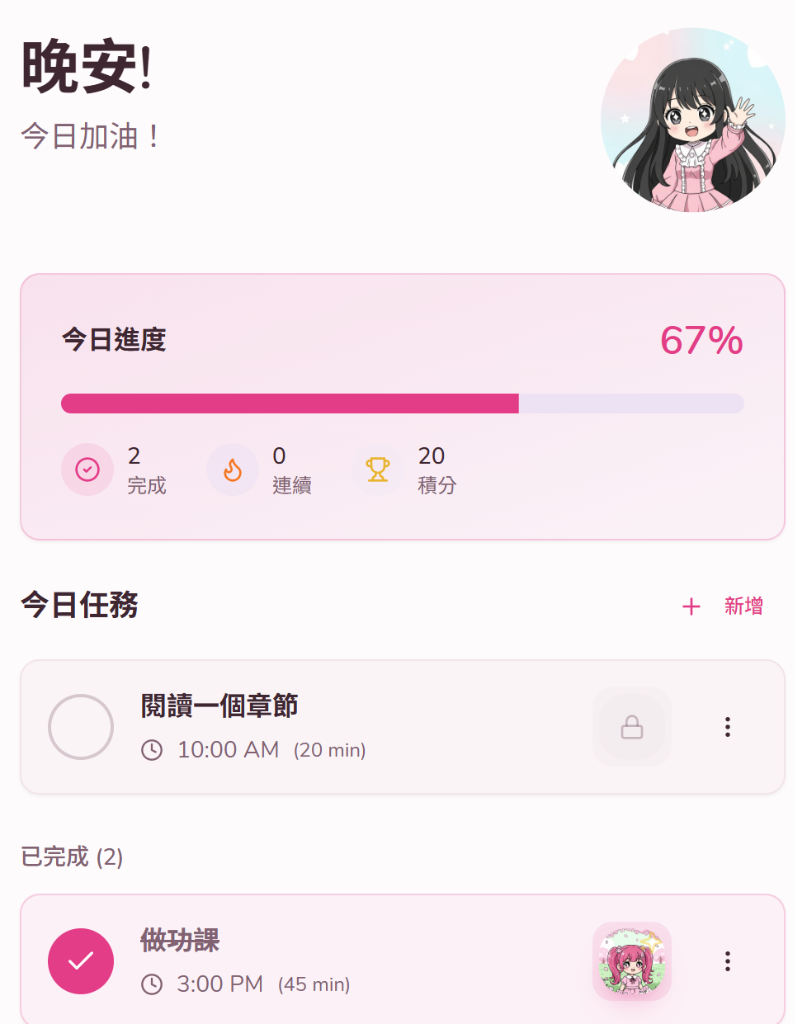Click the 連續 streak flame icon
This screenshot has height=1024, width=794.
pyautogui.click(x=232, y=469)
